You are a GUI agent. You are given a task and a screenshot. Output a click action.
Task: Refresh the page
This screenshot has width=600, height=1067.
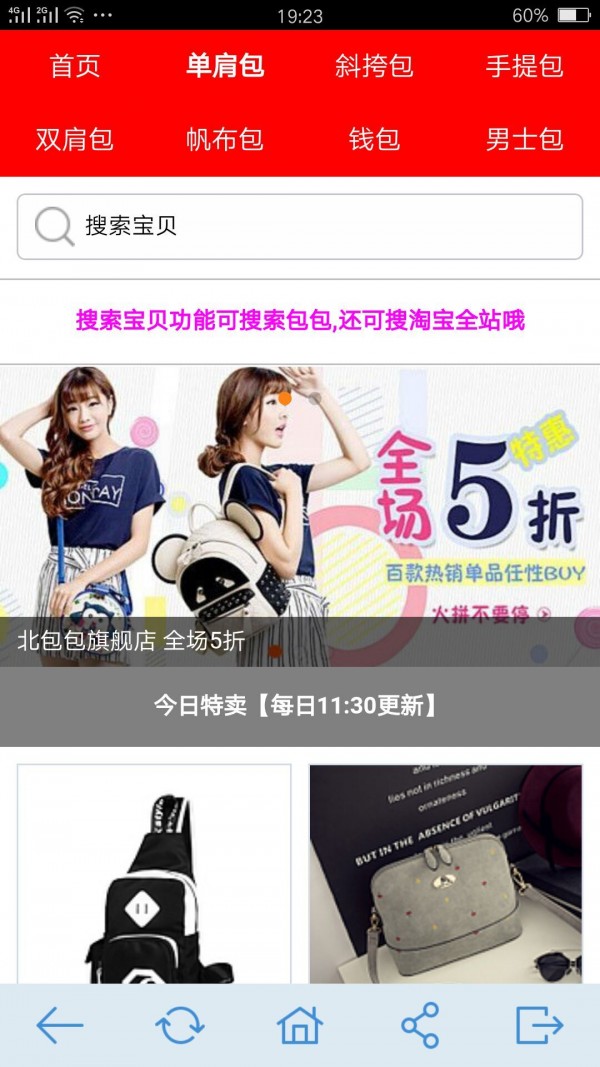tap(180, 1025)
